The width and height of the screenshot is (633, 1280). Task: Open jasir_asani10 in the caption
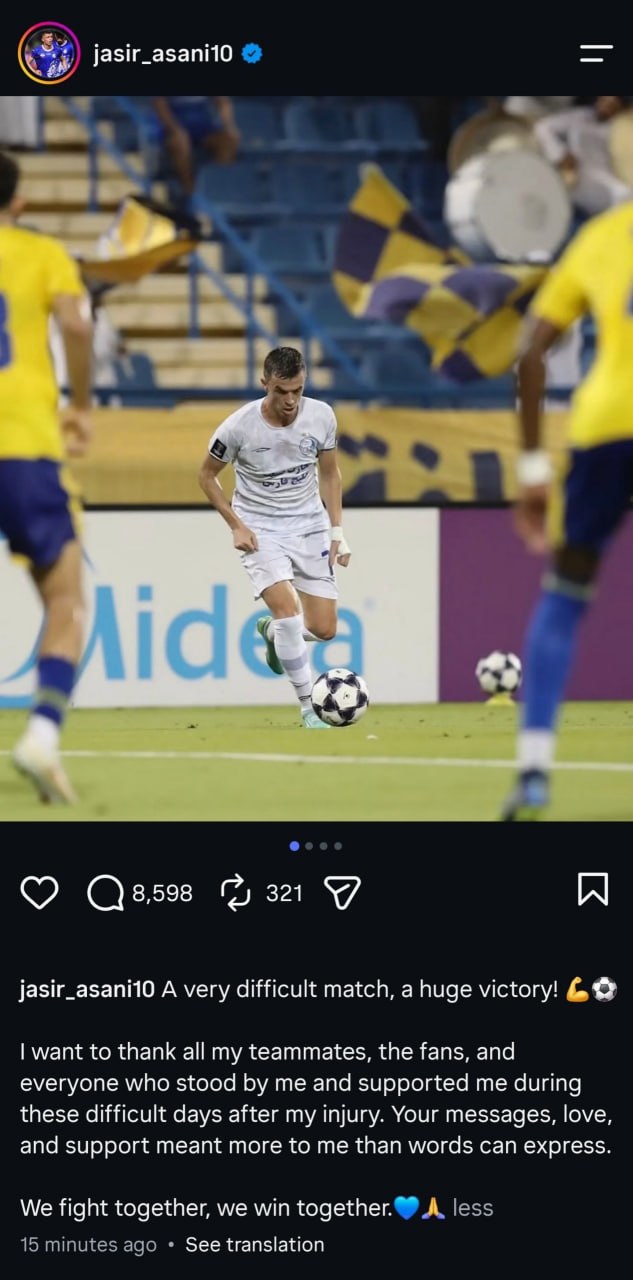coord(87,990)
